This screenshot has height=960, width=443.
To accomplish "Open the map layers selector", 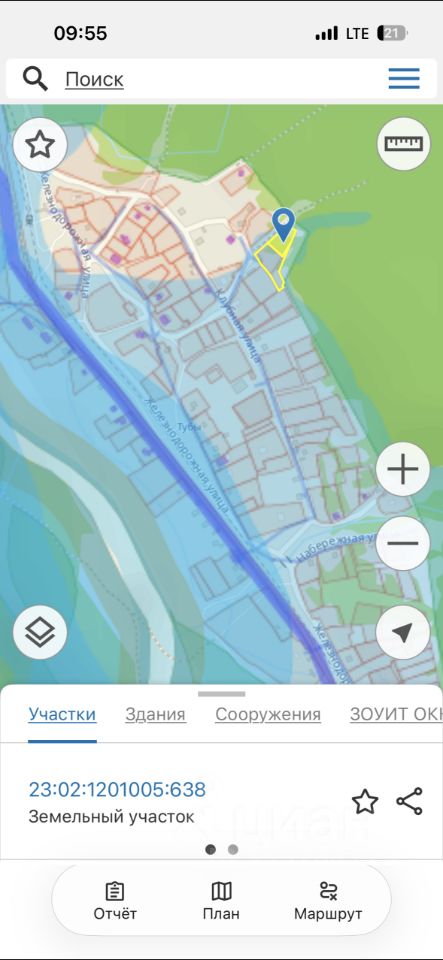I will pyautogui.click(x=40, y=633).
